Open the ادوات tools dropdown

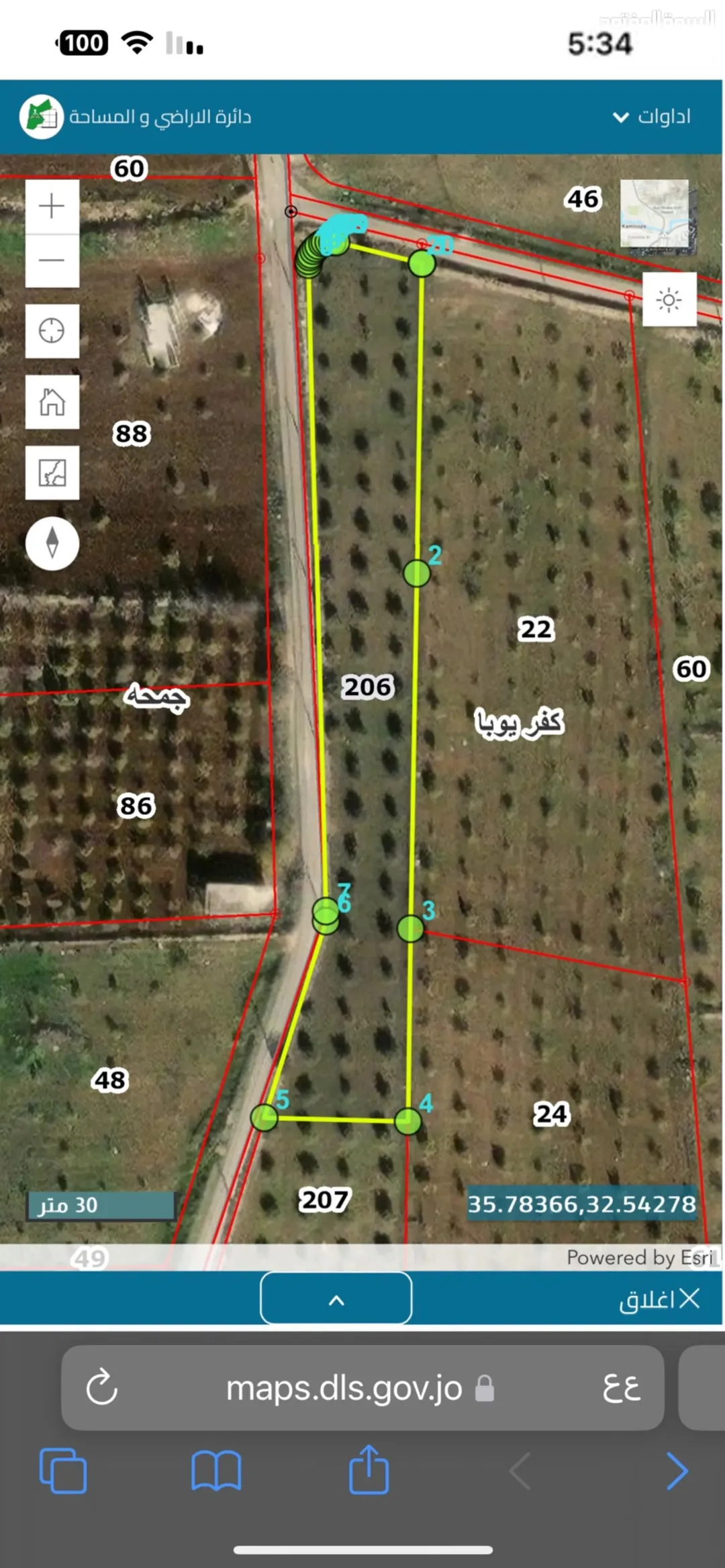652,117
